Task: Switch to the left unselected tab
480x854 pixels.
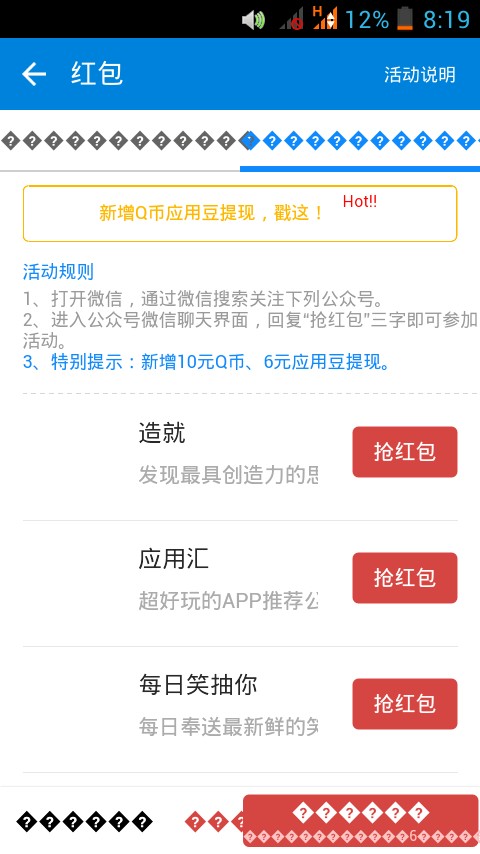Action: click(x=120, y=141)
